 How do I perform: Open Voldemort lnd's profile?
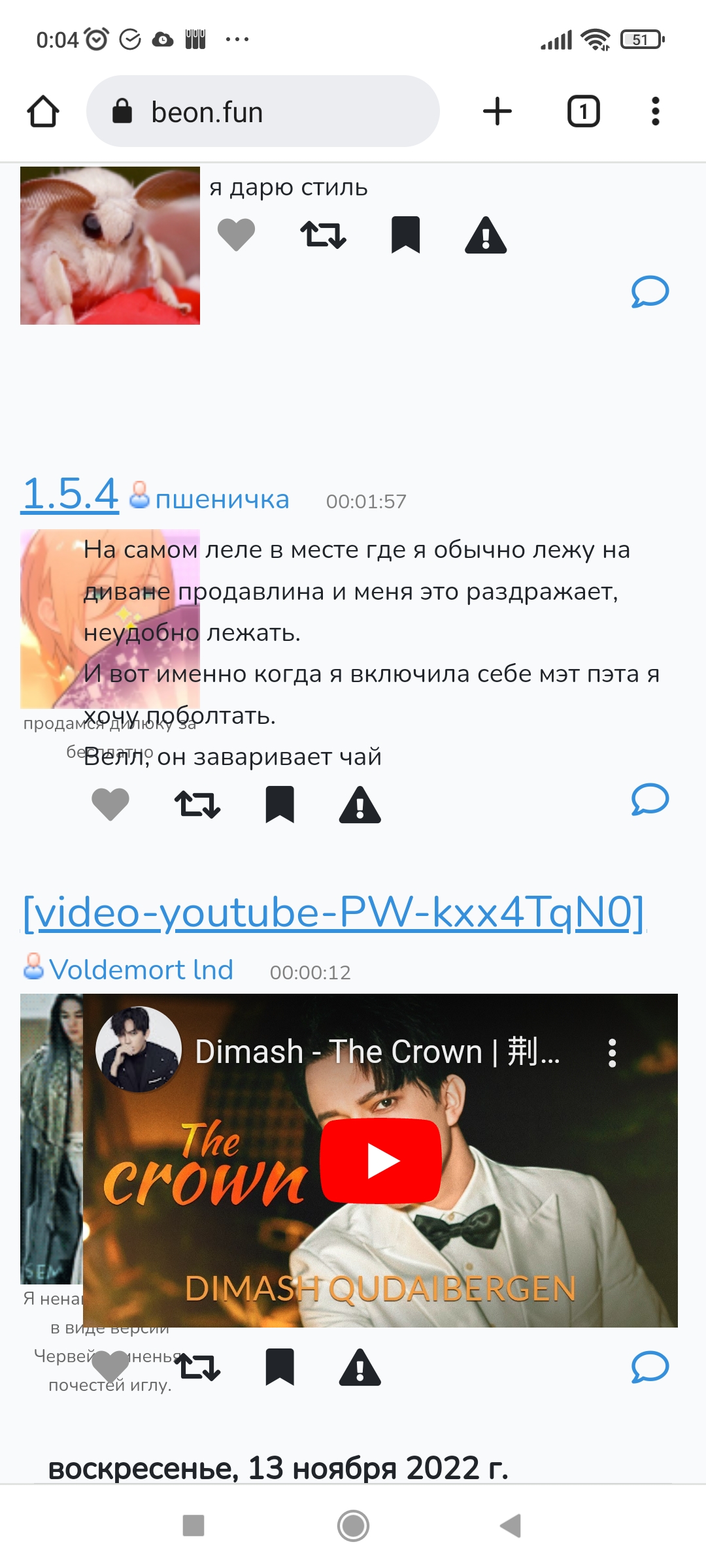point(141,970)
